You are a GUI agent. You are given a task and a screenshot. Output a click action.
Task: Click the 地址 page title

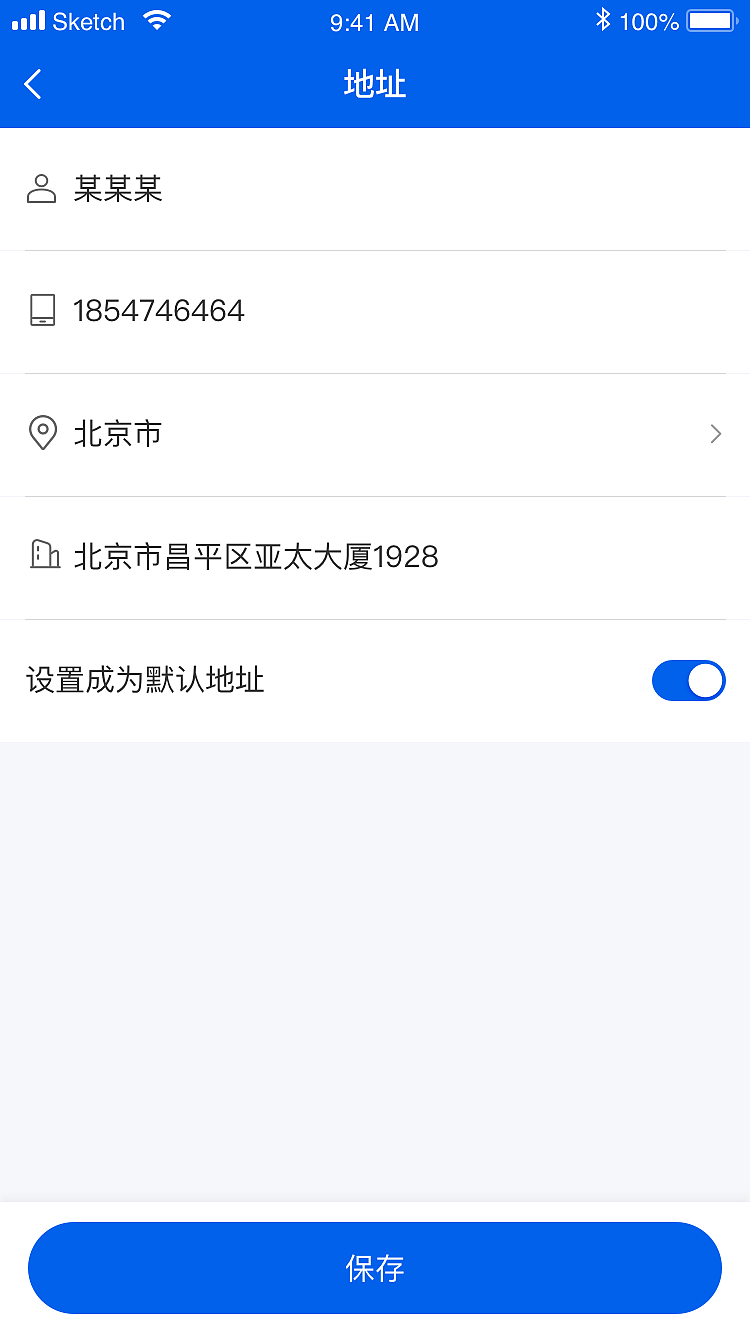pyautogui.click(x=375, y=84)
